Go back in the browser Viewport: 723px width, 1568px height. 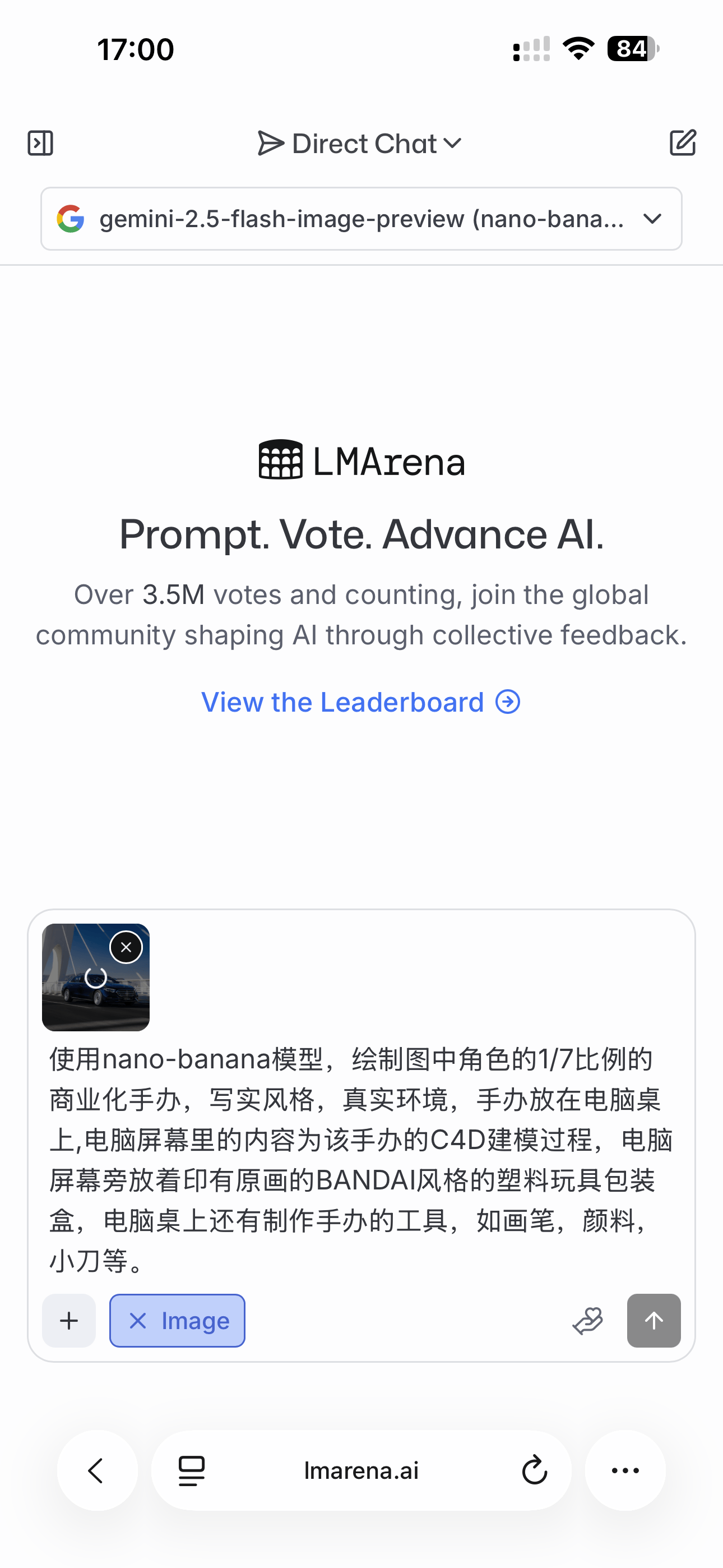[x=98, y=1470]
